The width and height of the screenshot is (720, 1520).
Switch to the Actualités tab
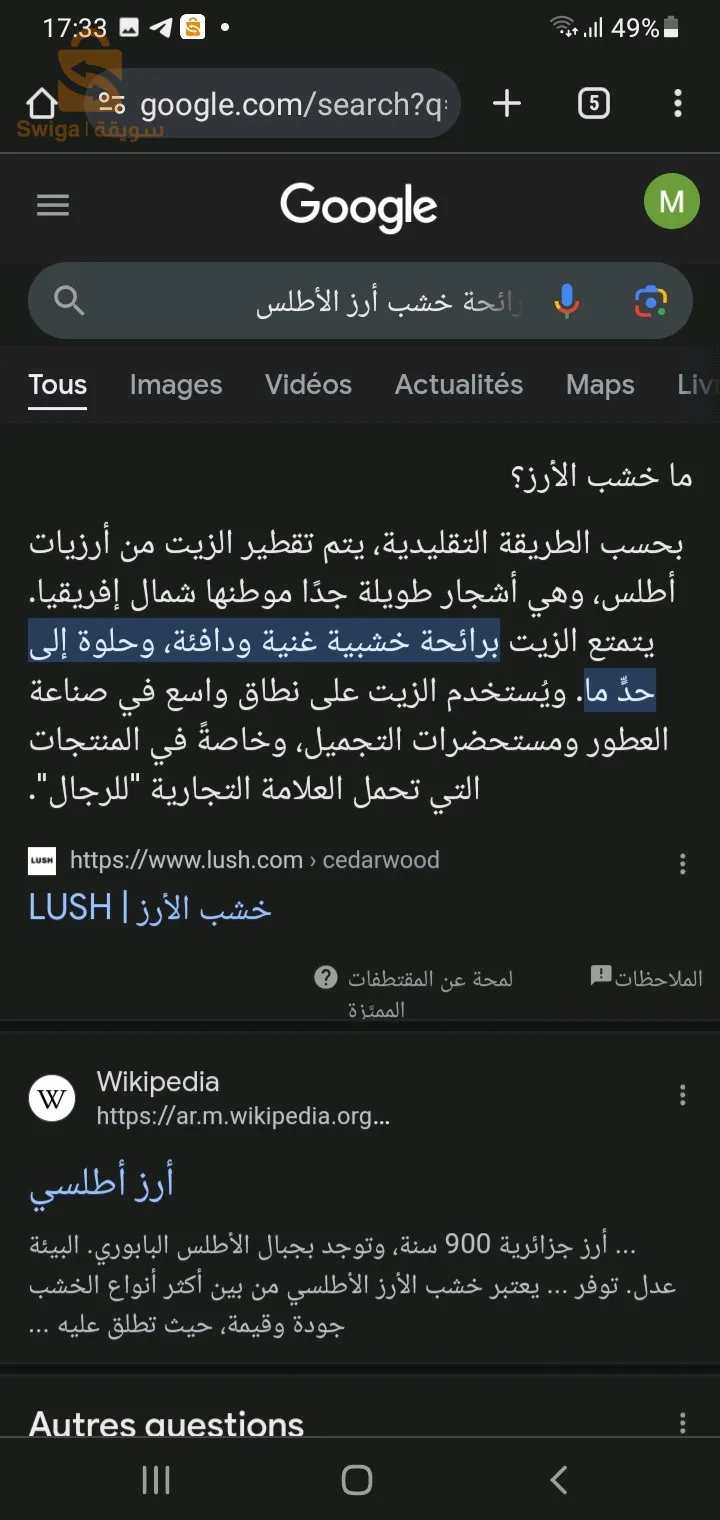[459, 385]
